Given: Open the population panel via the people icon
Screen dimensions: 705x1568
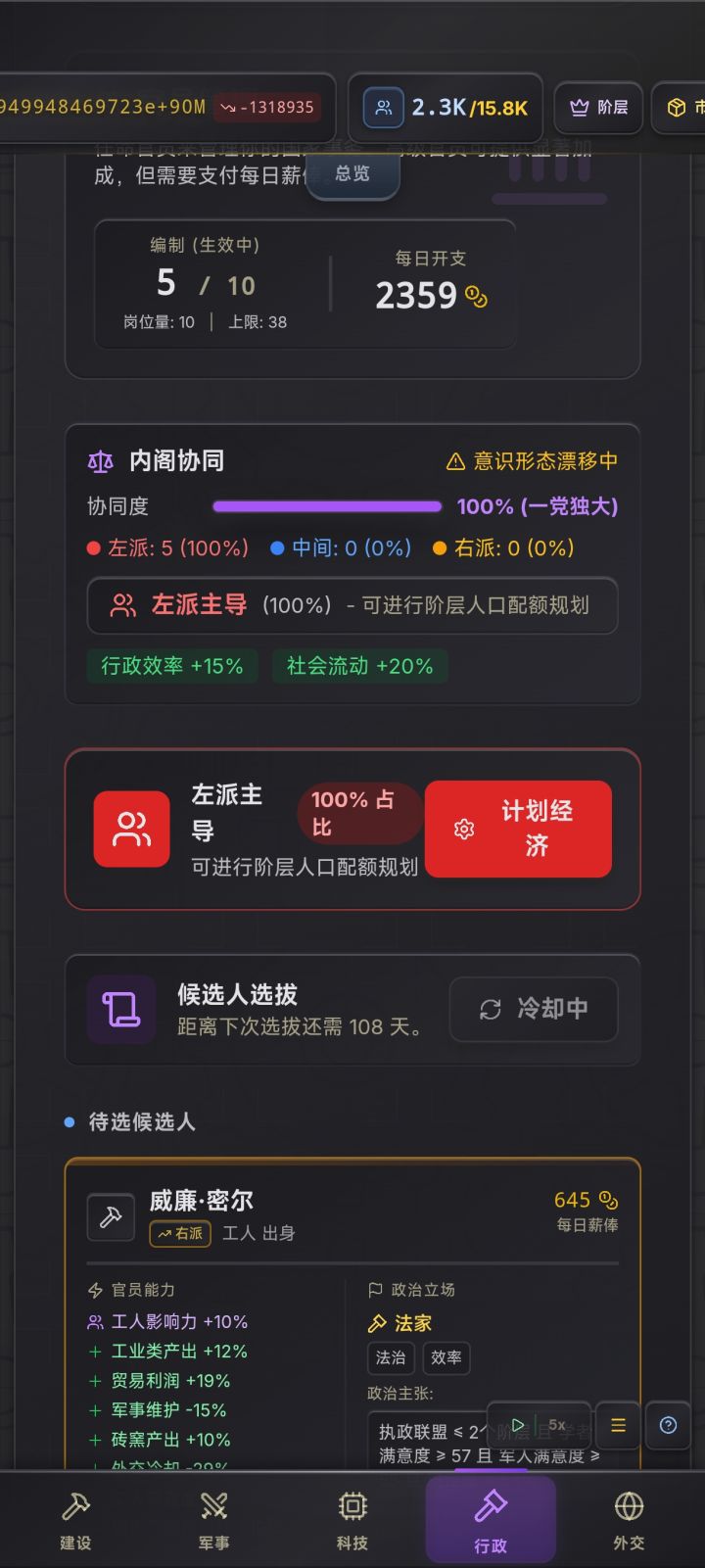Looking at the screenshot, I should point(382,108).
